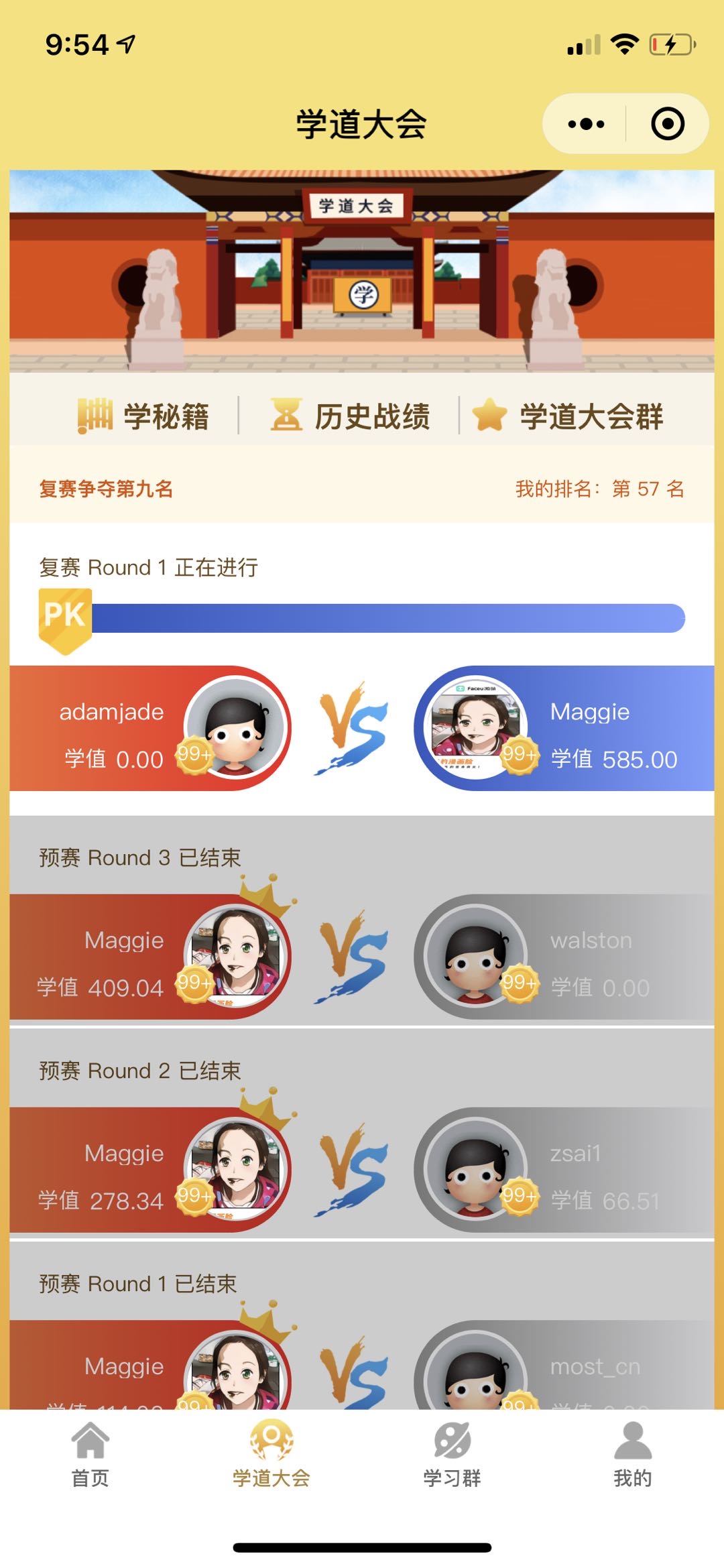This screenshot has width=724, height=1568.
Task: Open 学道大会群 group
Action: click(568, 416)
